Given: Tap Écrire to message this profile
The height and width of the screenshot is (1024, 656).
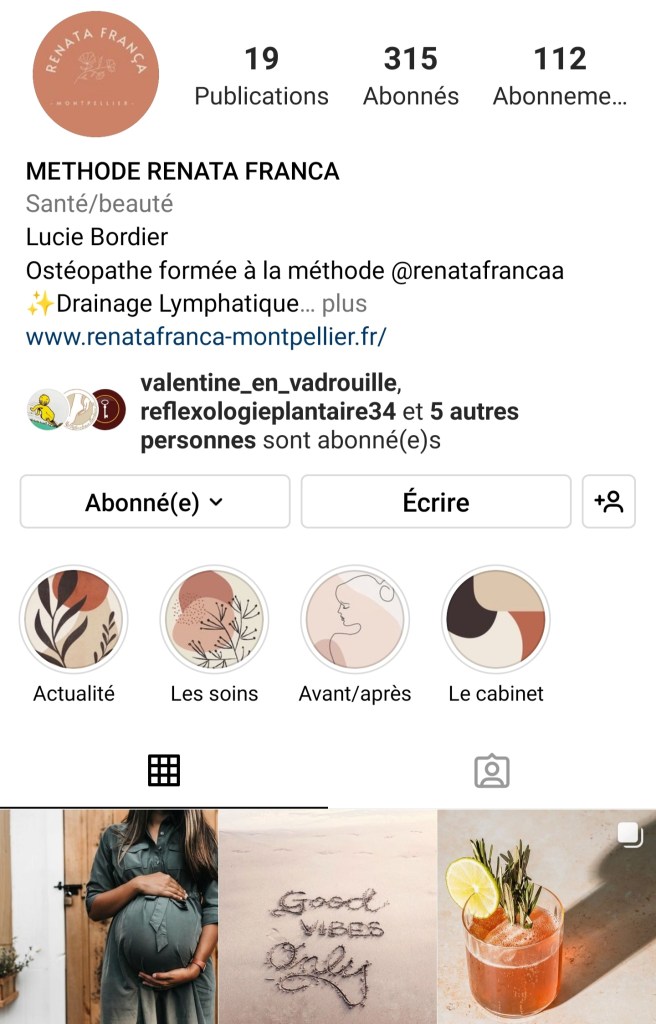Looking at the screenshot, I should tap(435, 502).
